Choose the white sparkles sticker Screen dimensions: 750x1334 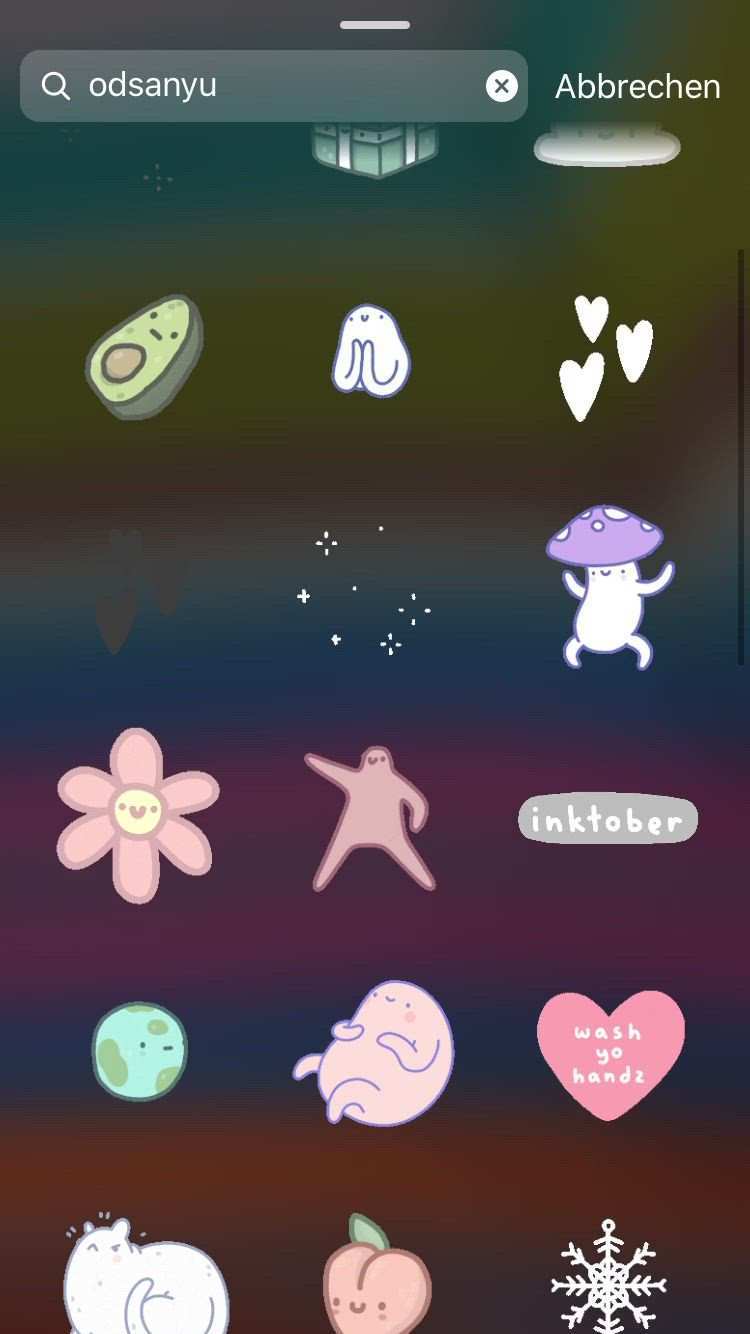click(x=366, y=590)
